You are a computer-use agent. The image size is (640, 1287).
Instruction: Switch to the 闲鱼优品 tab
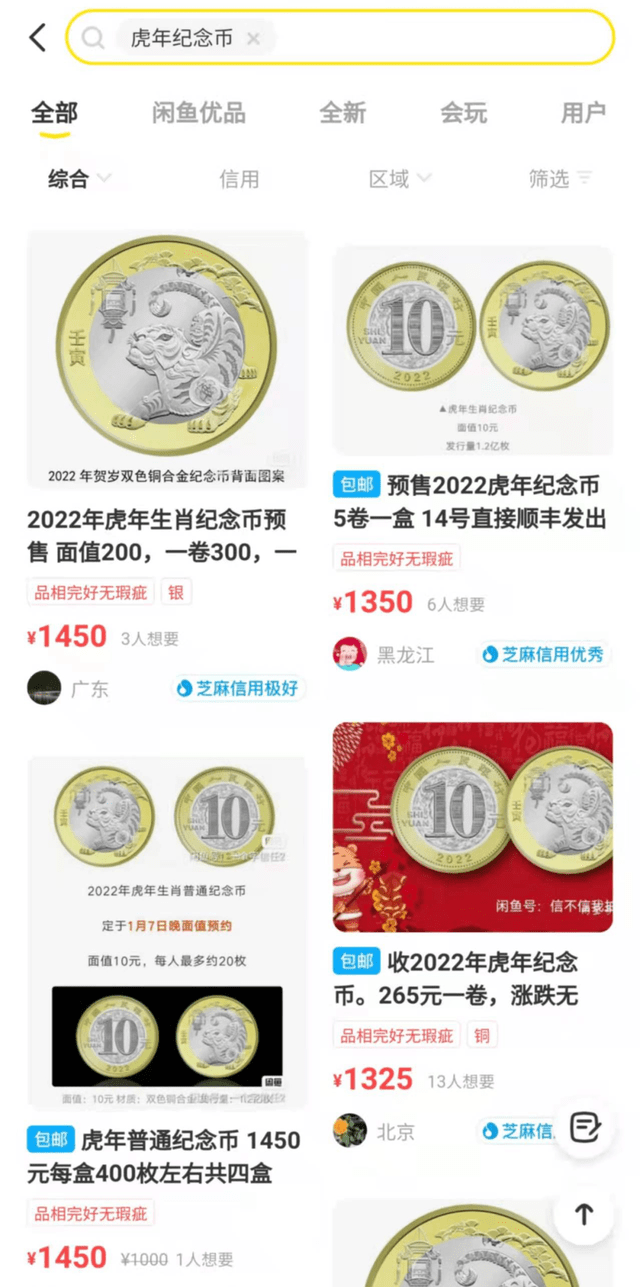(198, 113)
